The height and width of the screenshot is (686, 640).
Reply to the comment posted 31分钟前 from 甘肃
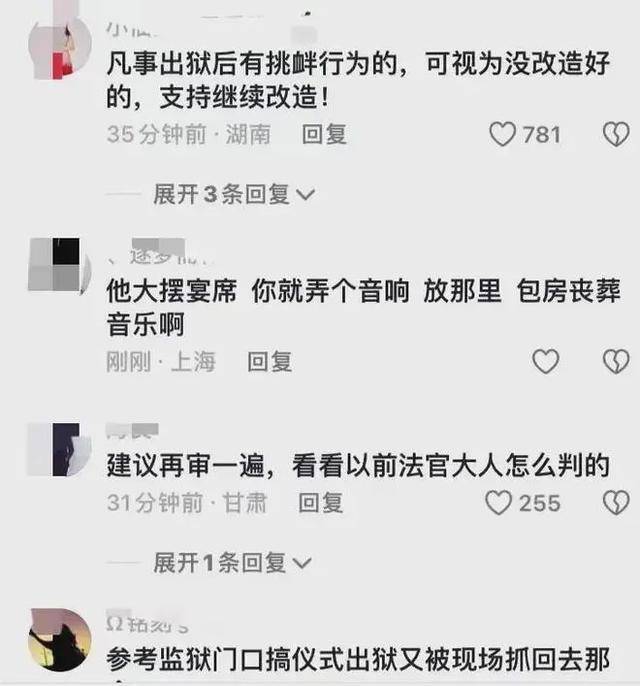[x=321, y=502]
